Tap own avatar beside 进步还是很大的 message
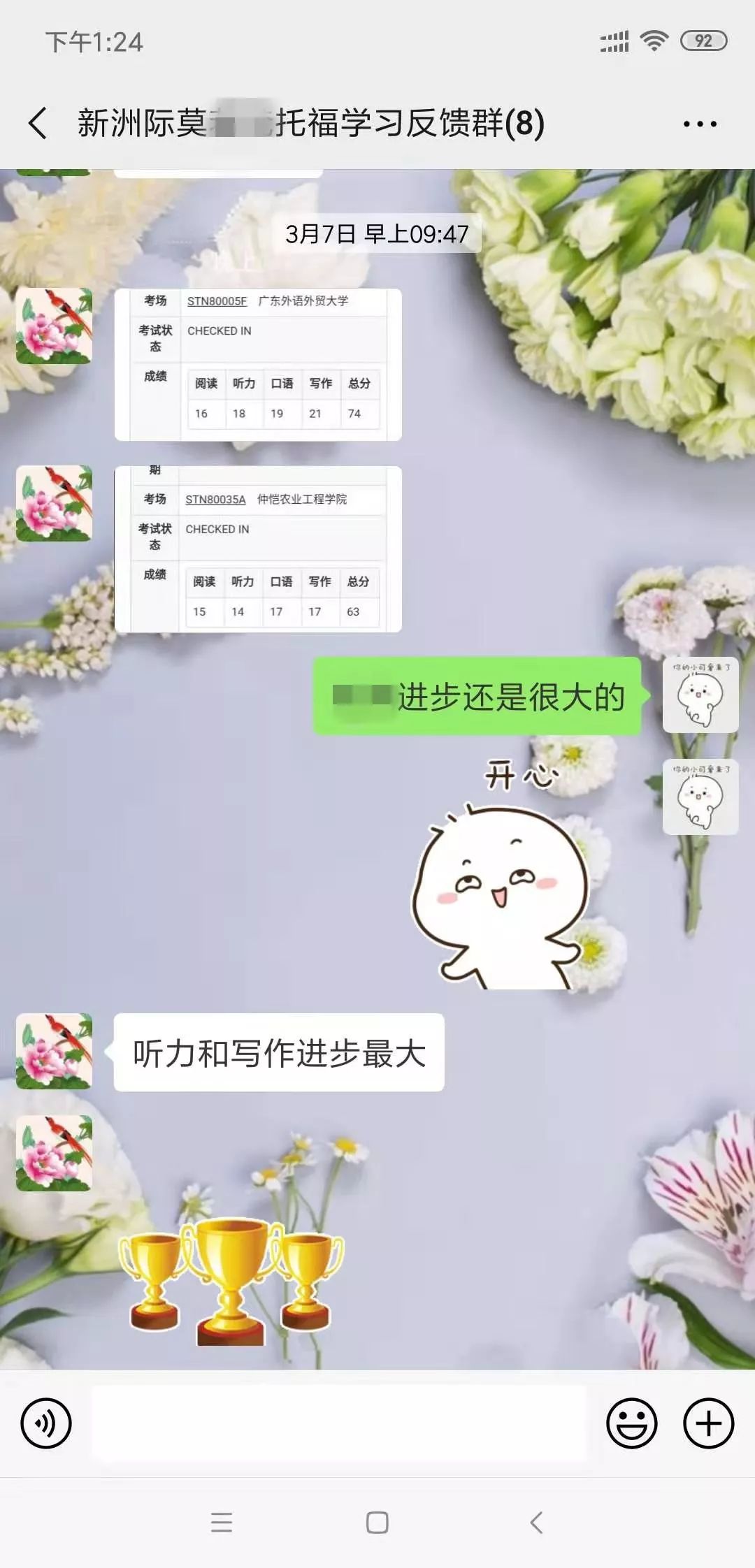The width and height of the screenshot is (755, 1568). point(700,695)
